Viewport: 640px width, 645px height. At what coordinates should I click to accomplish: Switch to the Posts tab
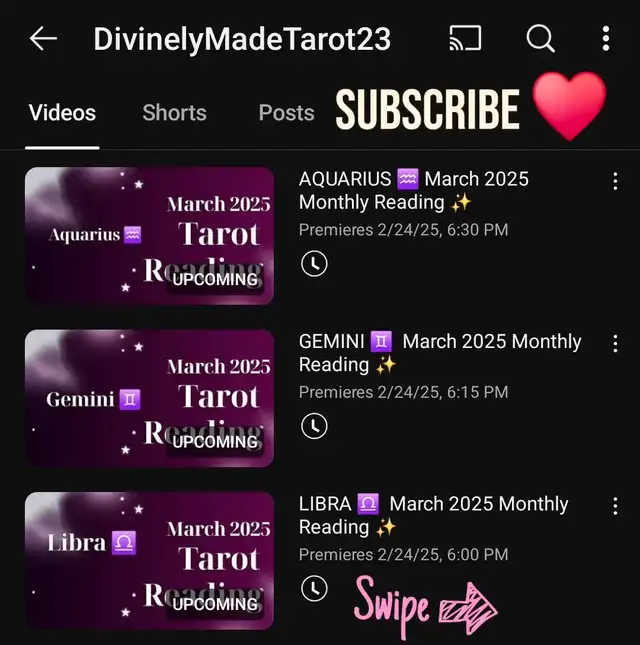click(x=286, y=113)
